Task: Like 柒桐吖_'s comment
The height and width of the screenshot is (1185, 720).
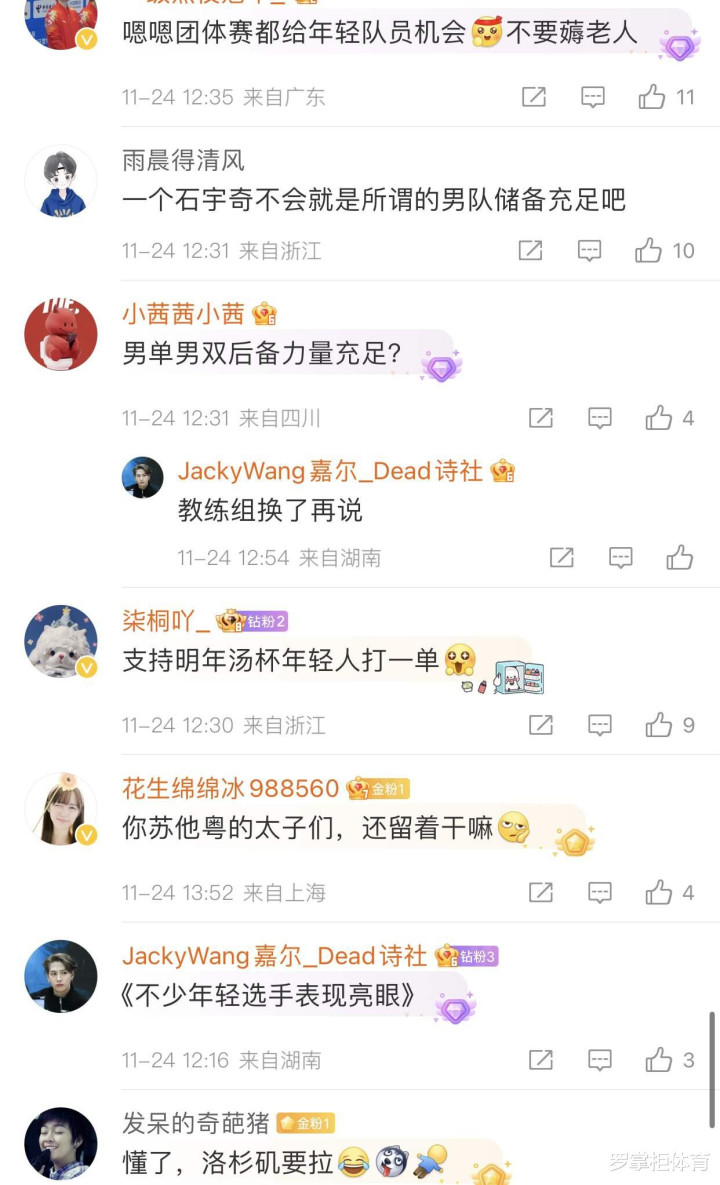Action: click(659, 725)
